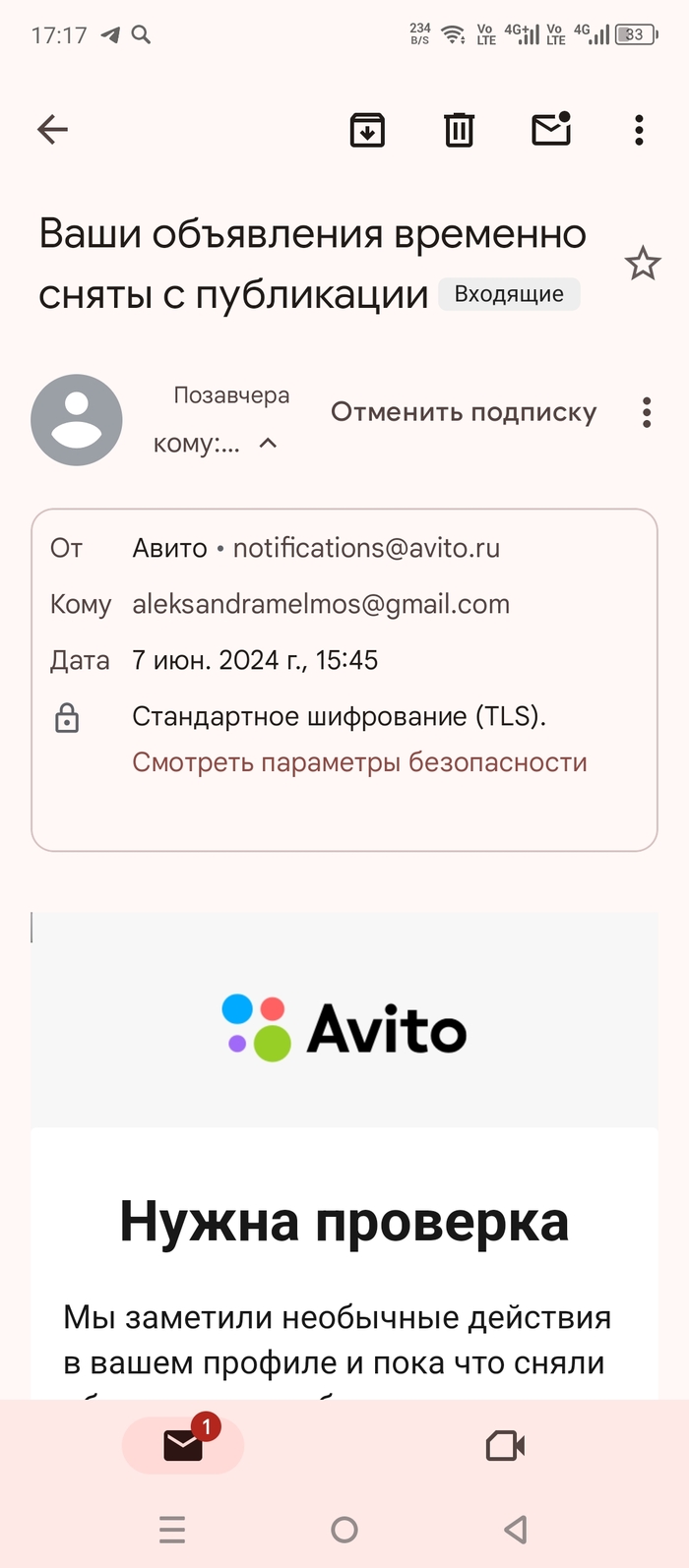689x1568 pixels.
Task: Switch to the Mail tab
Action: [x=183, y=1445]
